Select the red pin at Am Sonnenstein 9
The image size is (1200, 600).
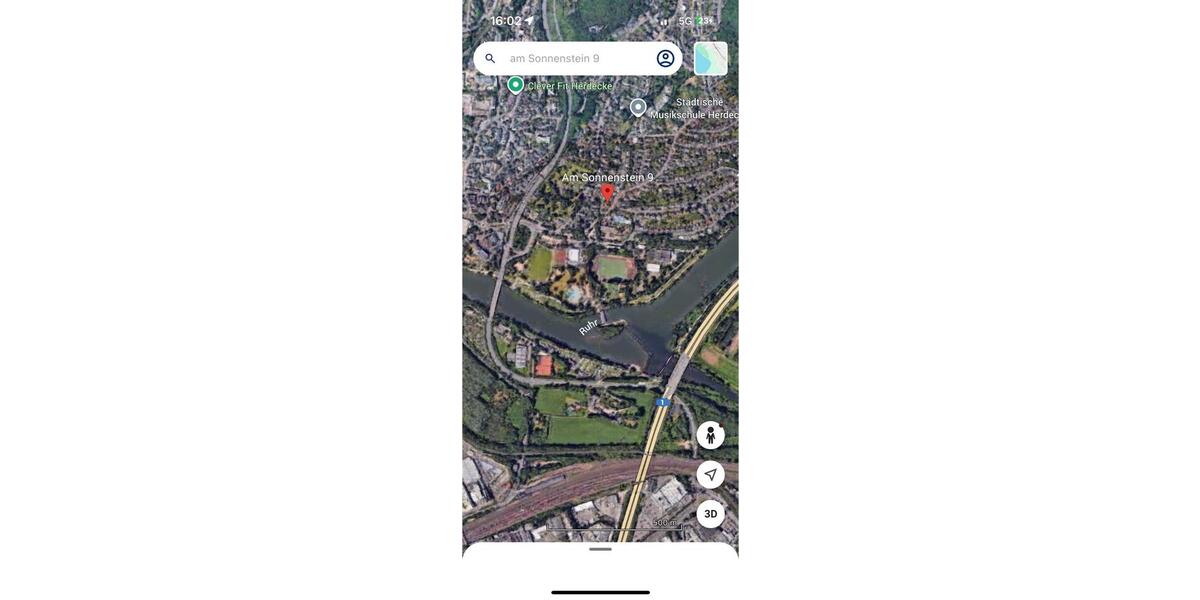(x=607, y=192)
